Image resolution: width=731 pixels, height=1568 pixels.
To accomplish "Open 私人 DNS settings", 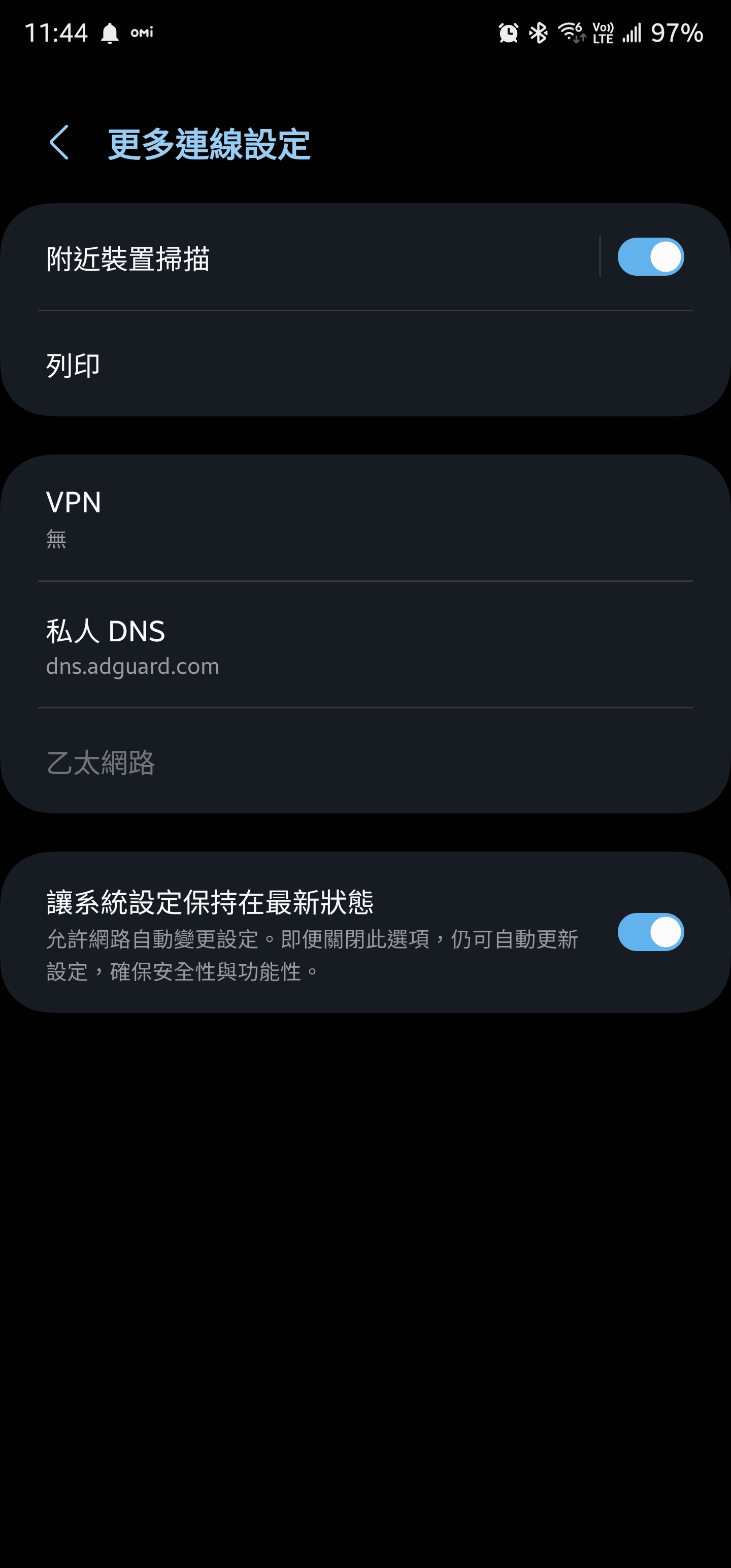I will click(365, 646).
